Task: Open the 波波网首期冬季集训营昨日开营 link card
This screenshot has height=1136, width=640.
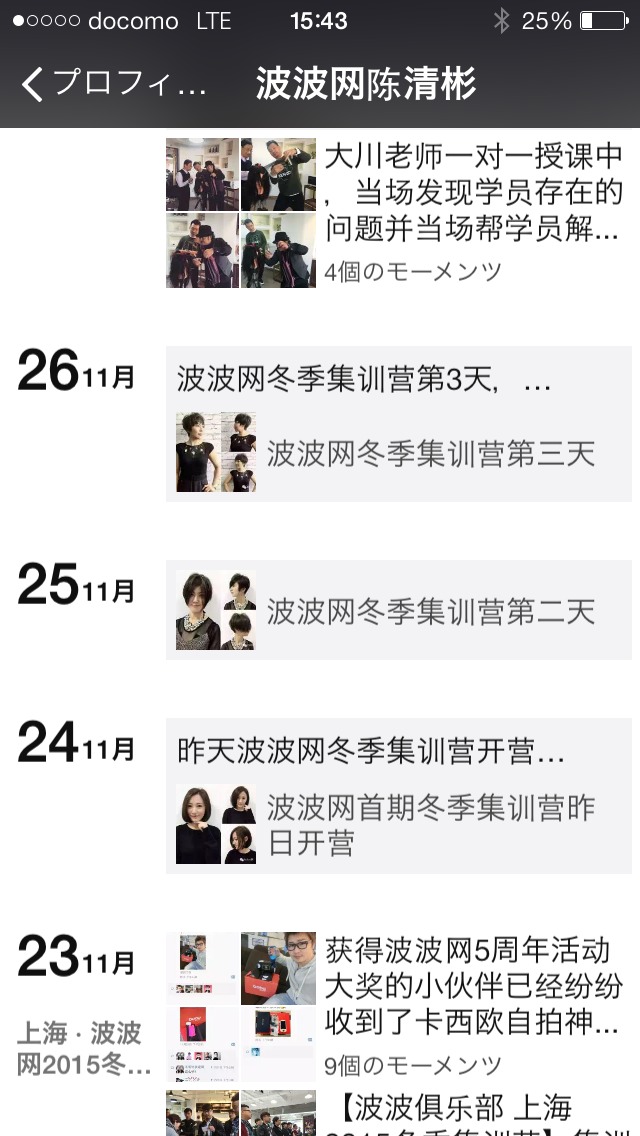Action: (x=399, y=824)
